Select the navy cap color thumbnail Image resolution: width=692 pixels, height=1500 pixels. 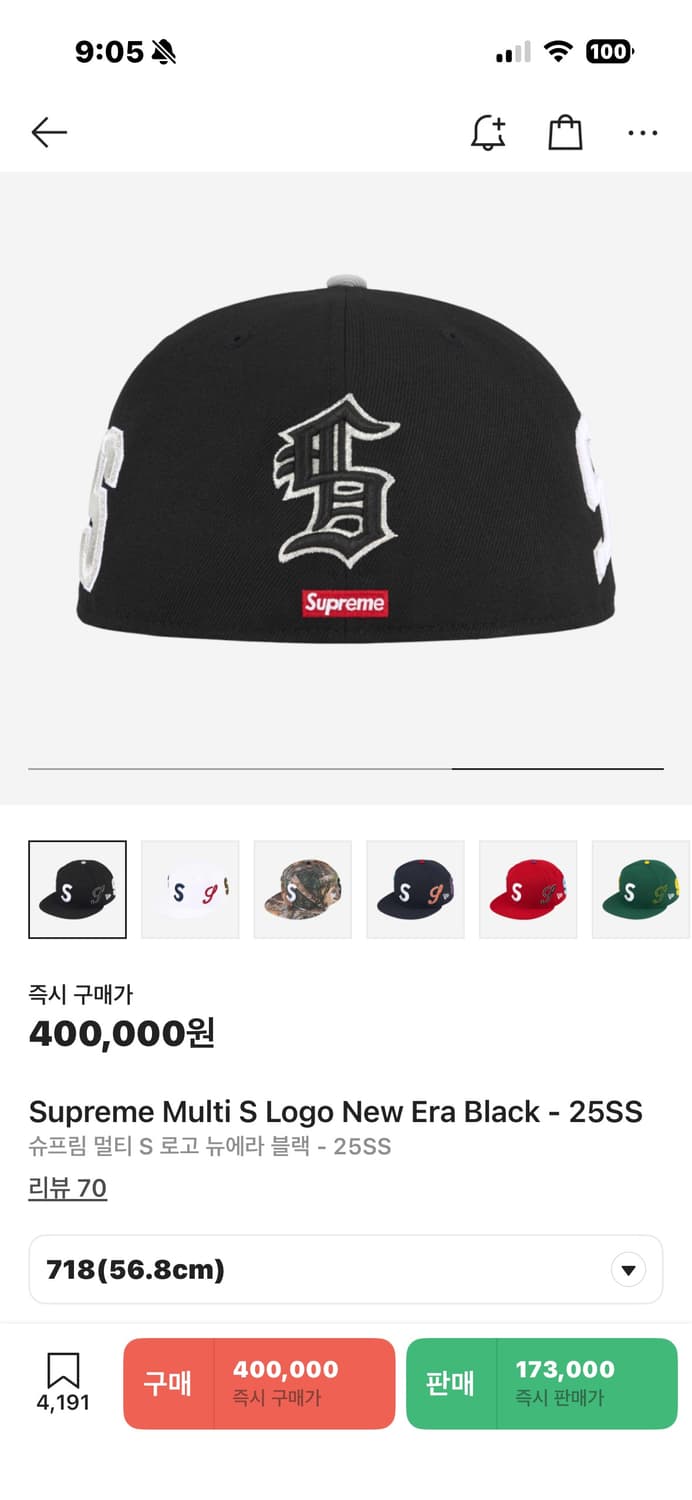pyautogui.click(x=415, y=889)
